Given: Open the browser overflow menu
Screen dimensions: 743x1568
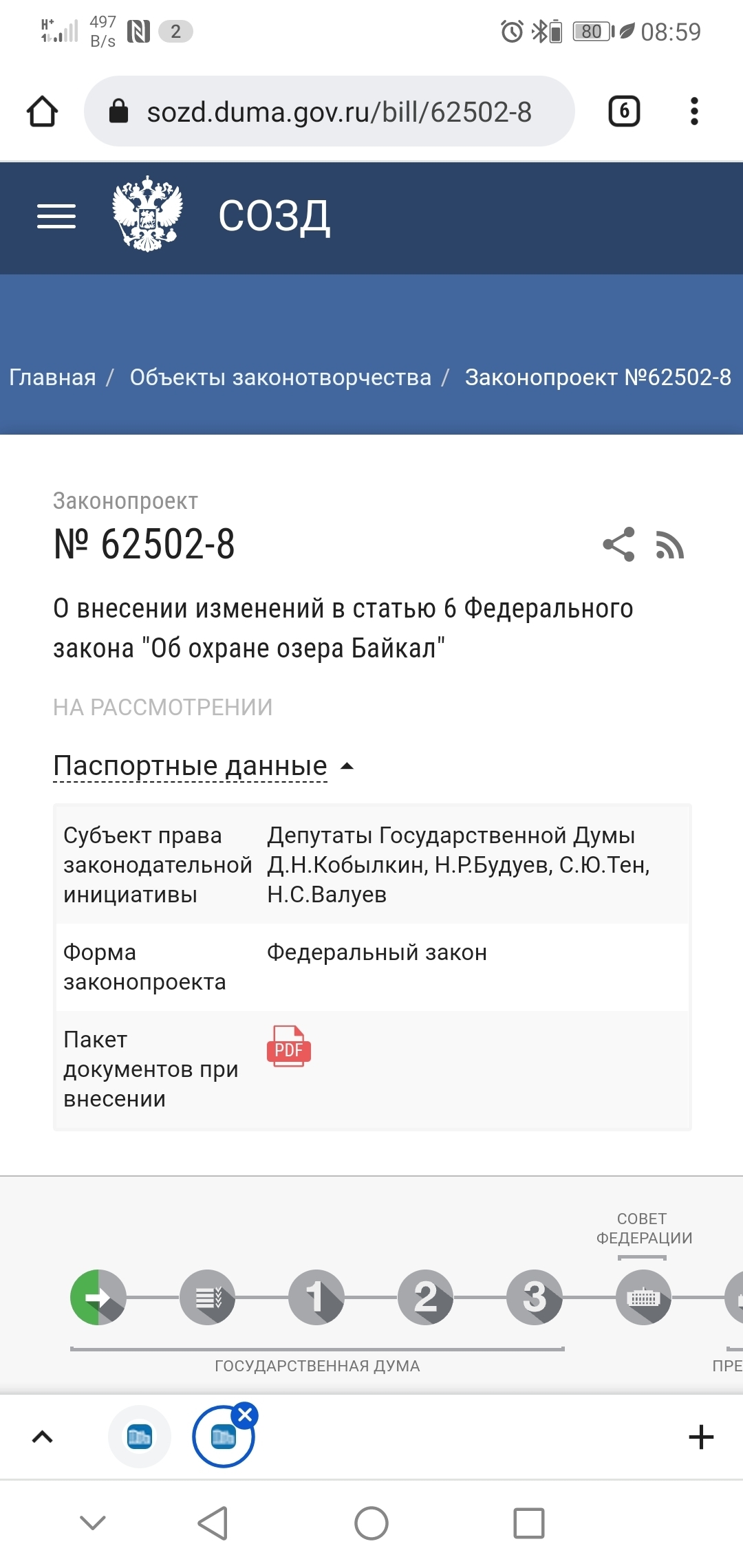Looking at the screenshot, I should tap(694, 111).
